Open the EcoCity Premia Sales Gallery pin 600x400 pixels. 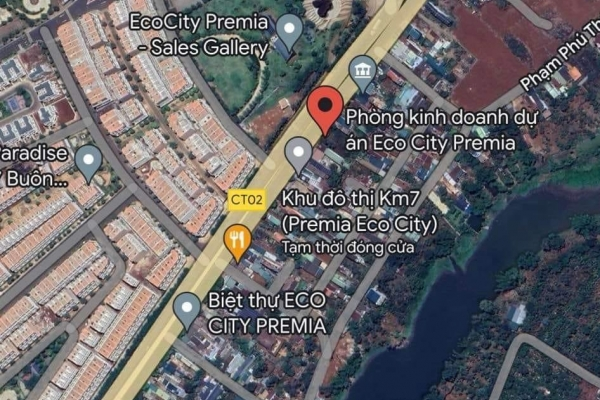[290, 32]
